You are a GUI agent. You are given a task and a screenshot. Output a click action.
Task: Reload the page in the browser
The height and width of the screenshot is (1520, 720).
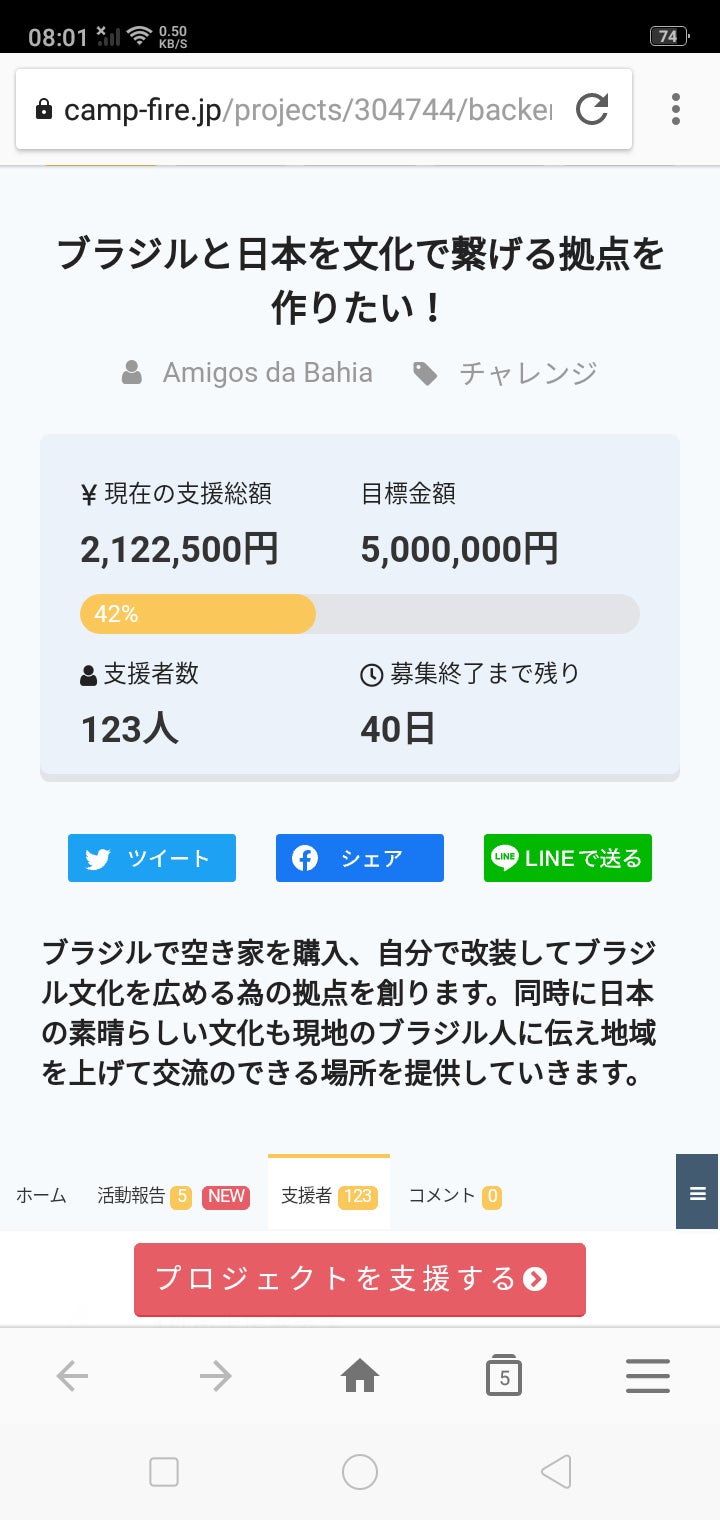[592, 109]
